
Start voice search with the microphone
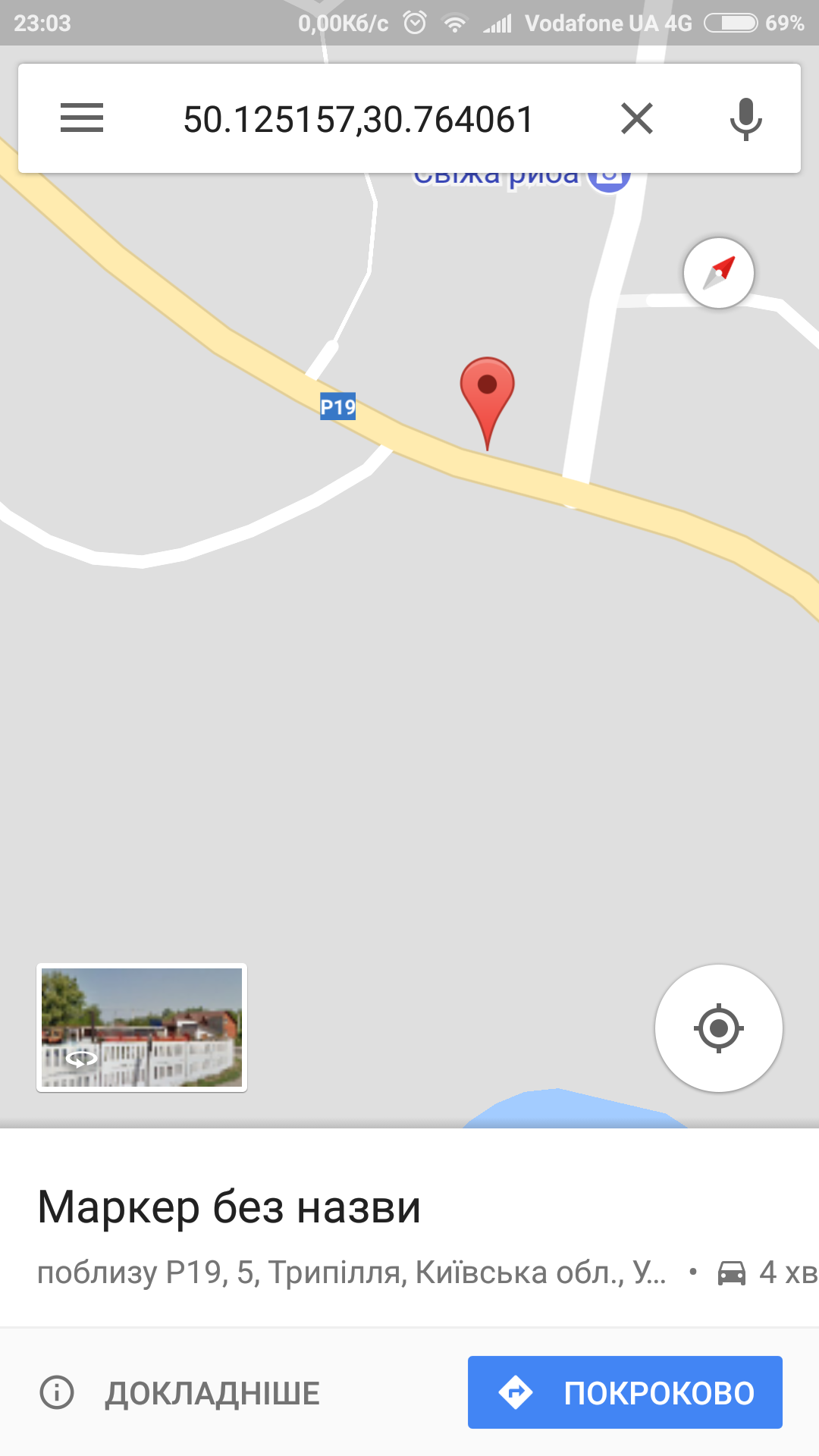(x=745, y=118)
